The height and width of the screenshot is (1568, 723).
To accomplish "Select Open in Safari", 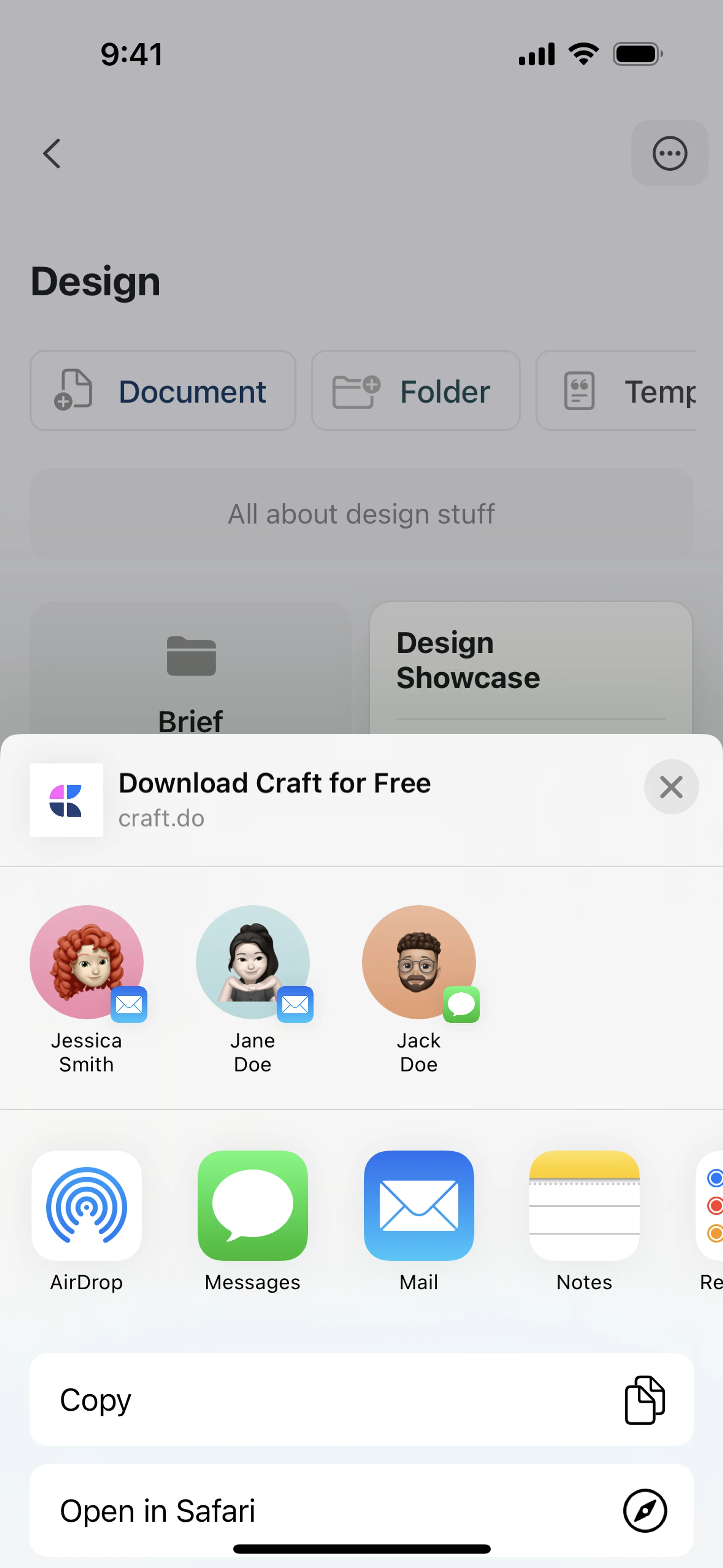I will point(361,1510).
